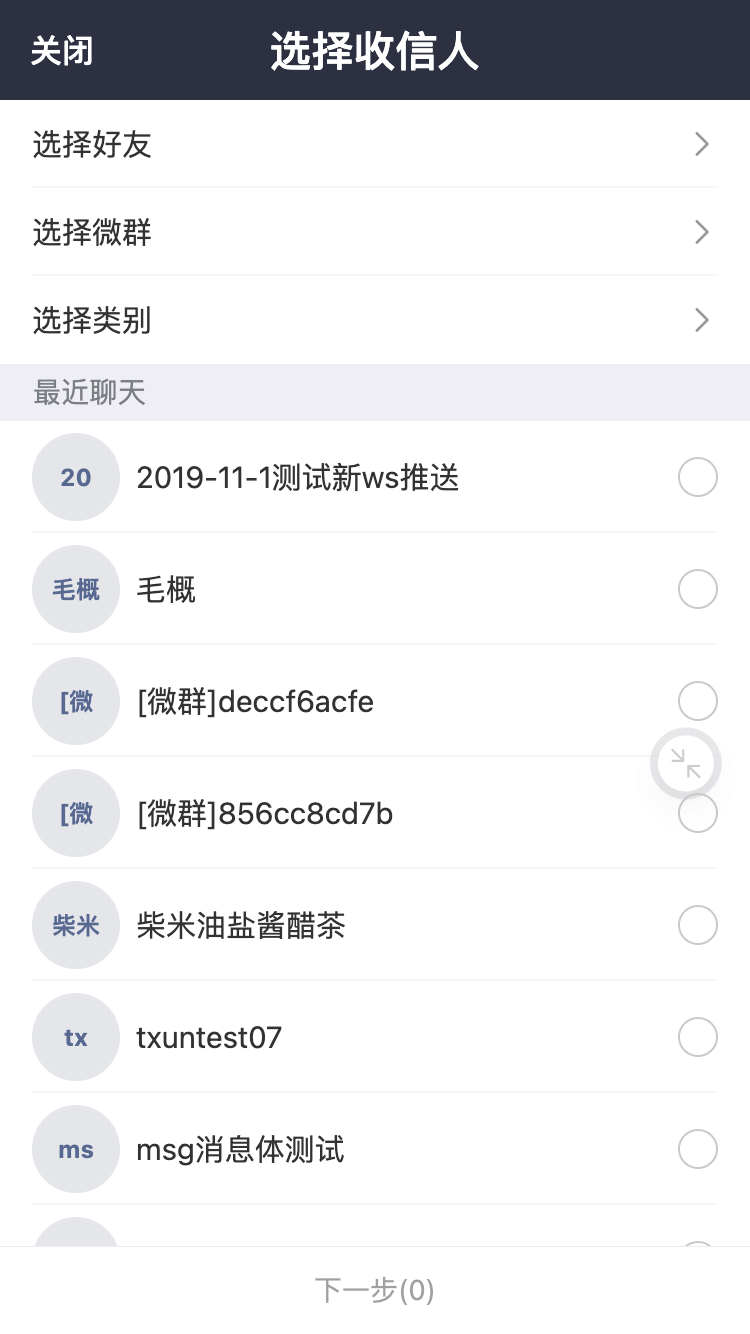Image resolution: width=750 pixels, height=1334 pixels.
Task: Open 选择微群 group picker
Action: point(375,233)
